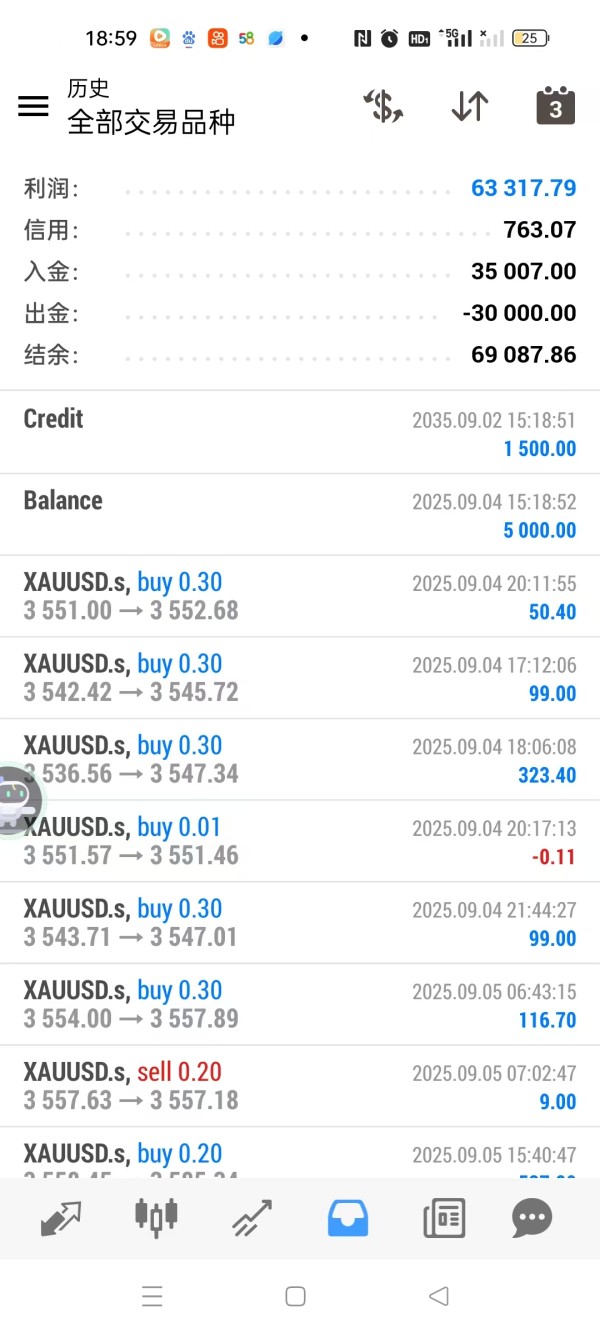
Task: Switch to the Messages chat tab
Action: tap(531, 1218)
